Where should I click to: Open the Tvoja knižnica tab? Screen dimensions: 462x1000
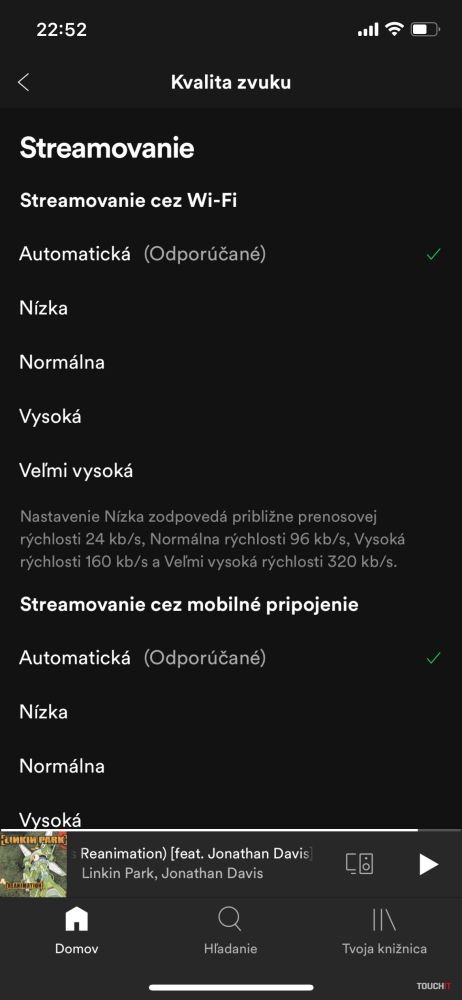click(x=384, y=931)
